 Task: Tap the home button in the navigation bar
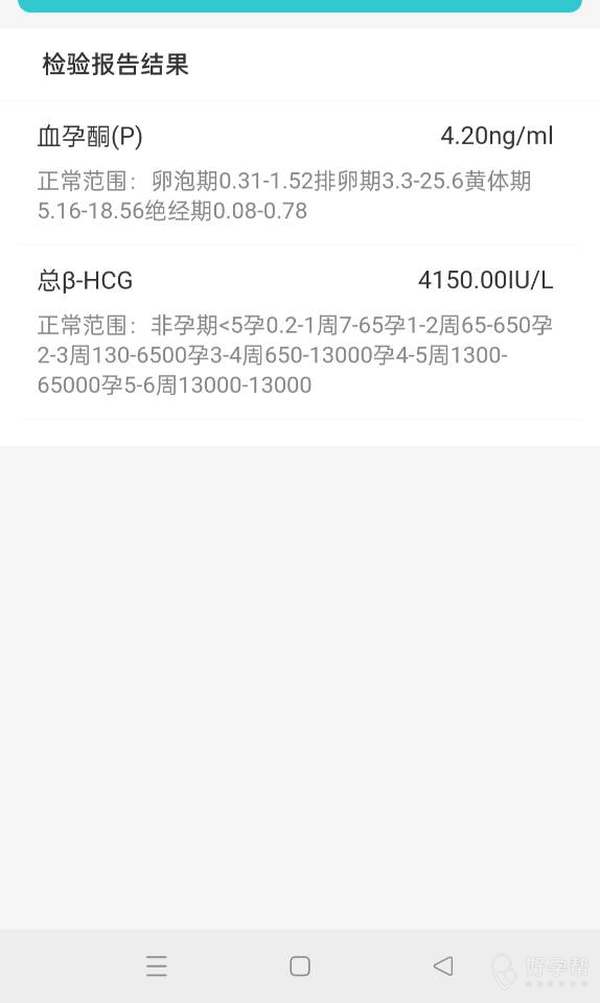(299, 966)
